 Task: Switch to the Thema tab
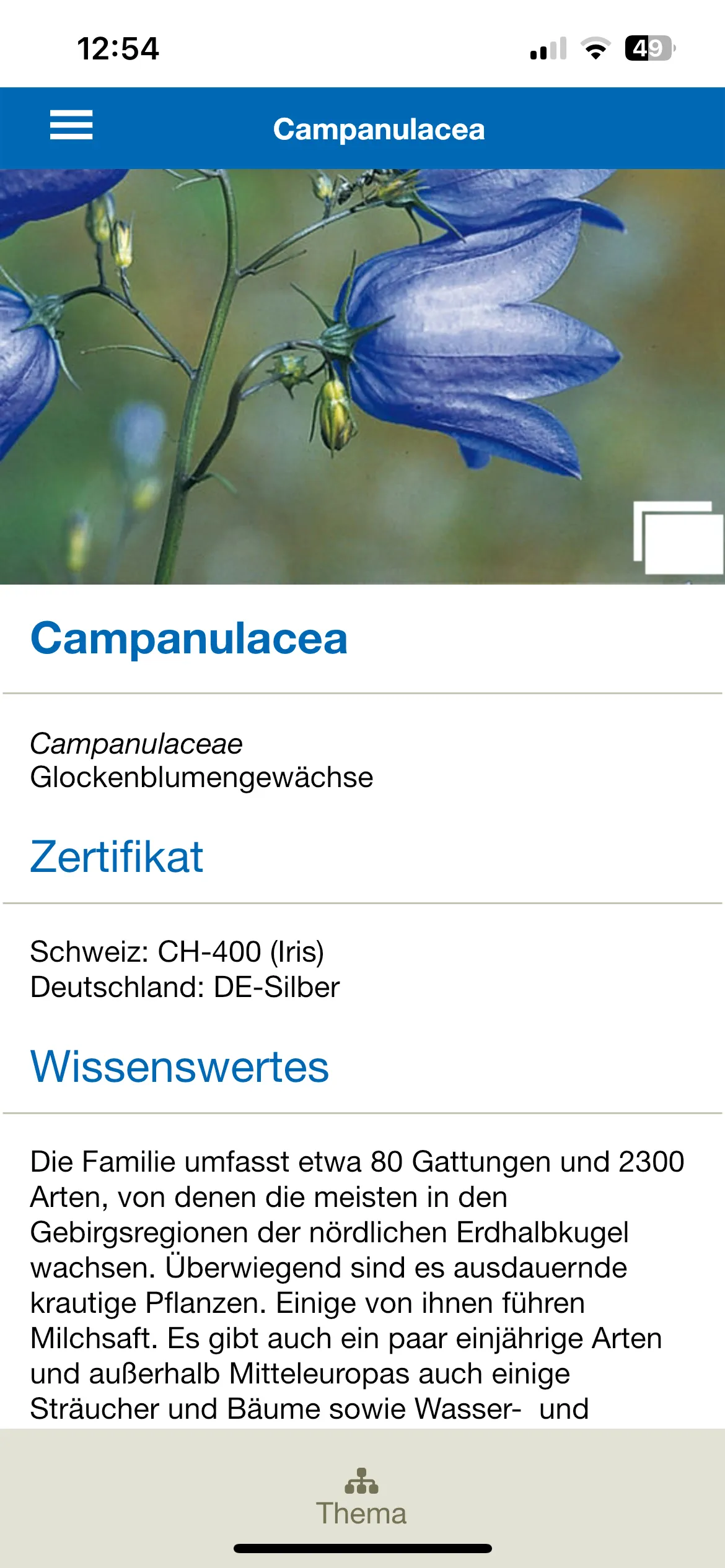362,1498
